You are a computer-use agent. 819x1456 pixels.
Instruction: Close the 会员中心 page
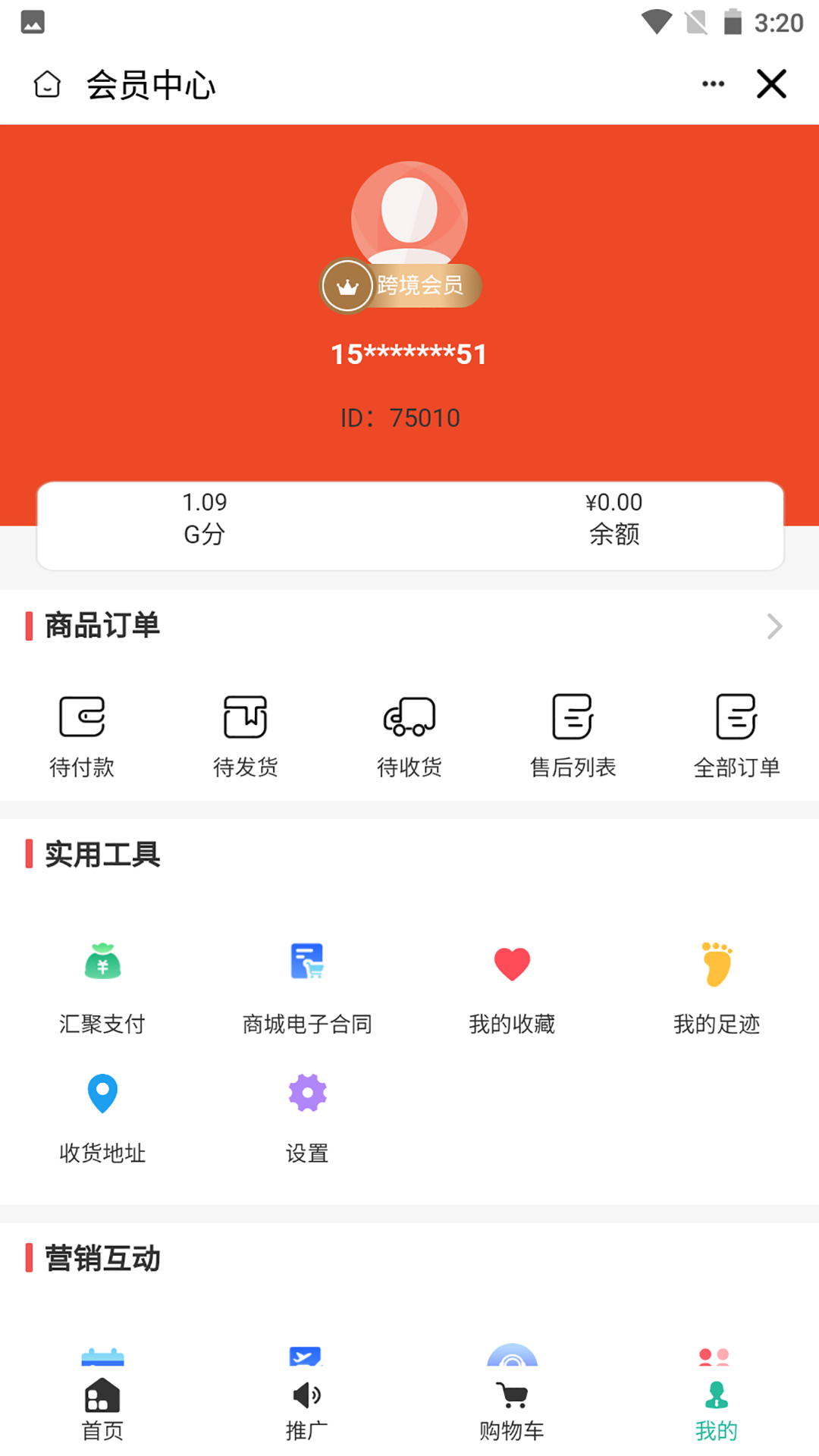click(771, 84)
